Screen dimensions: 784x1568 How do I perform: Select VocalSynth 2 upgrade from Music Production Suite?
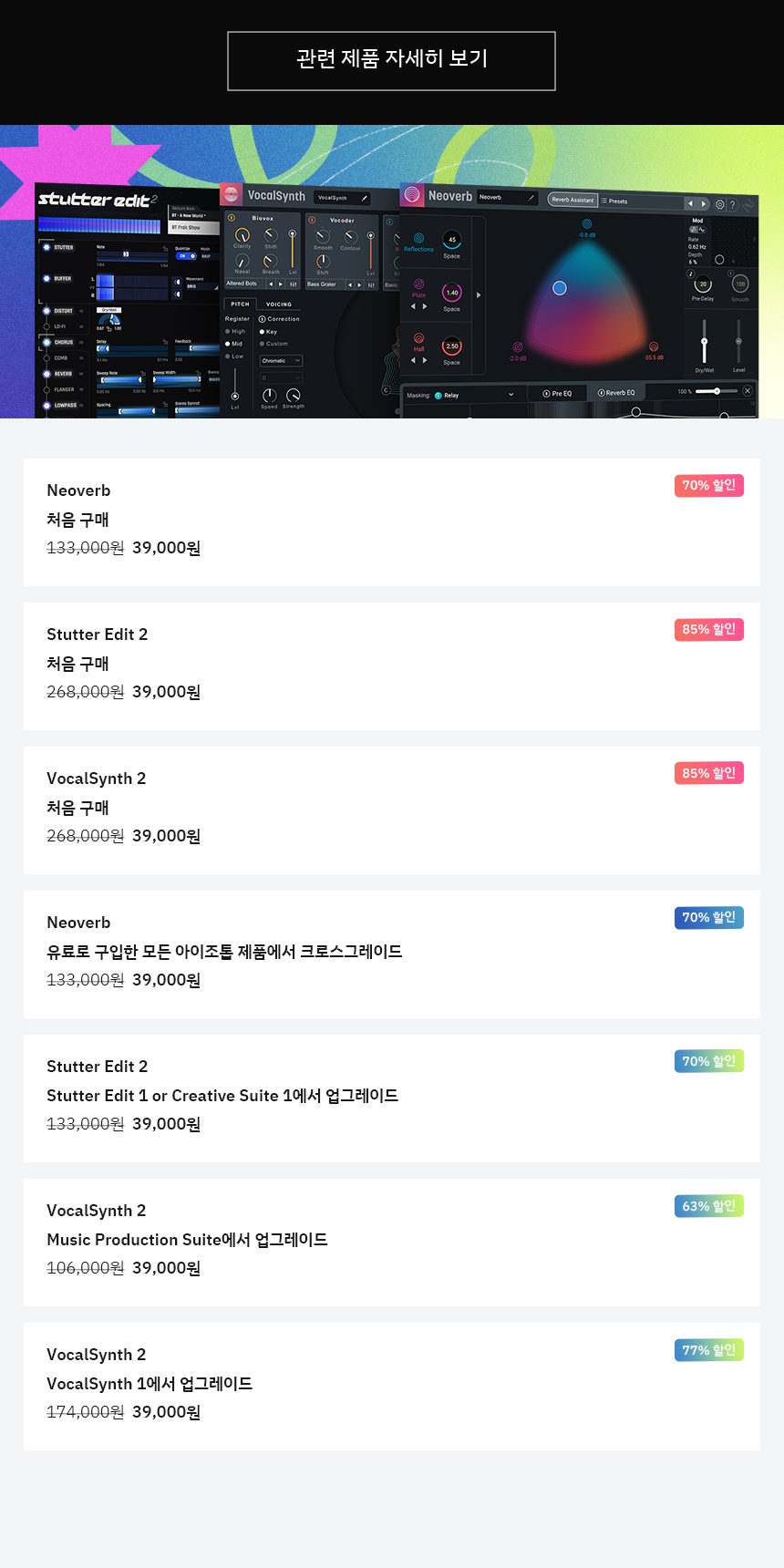[x=392, y=1243]
